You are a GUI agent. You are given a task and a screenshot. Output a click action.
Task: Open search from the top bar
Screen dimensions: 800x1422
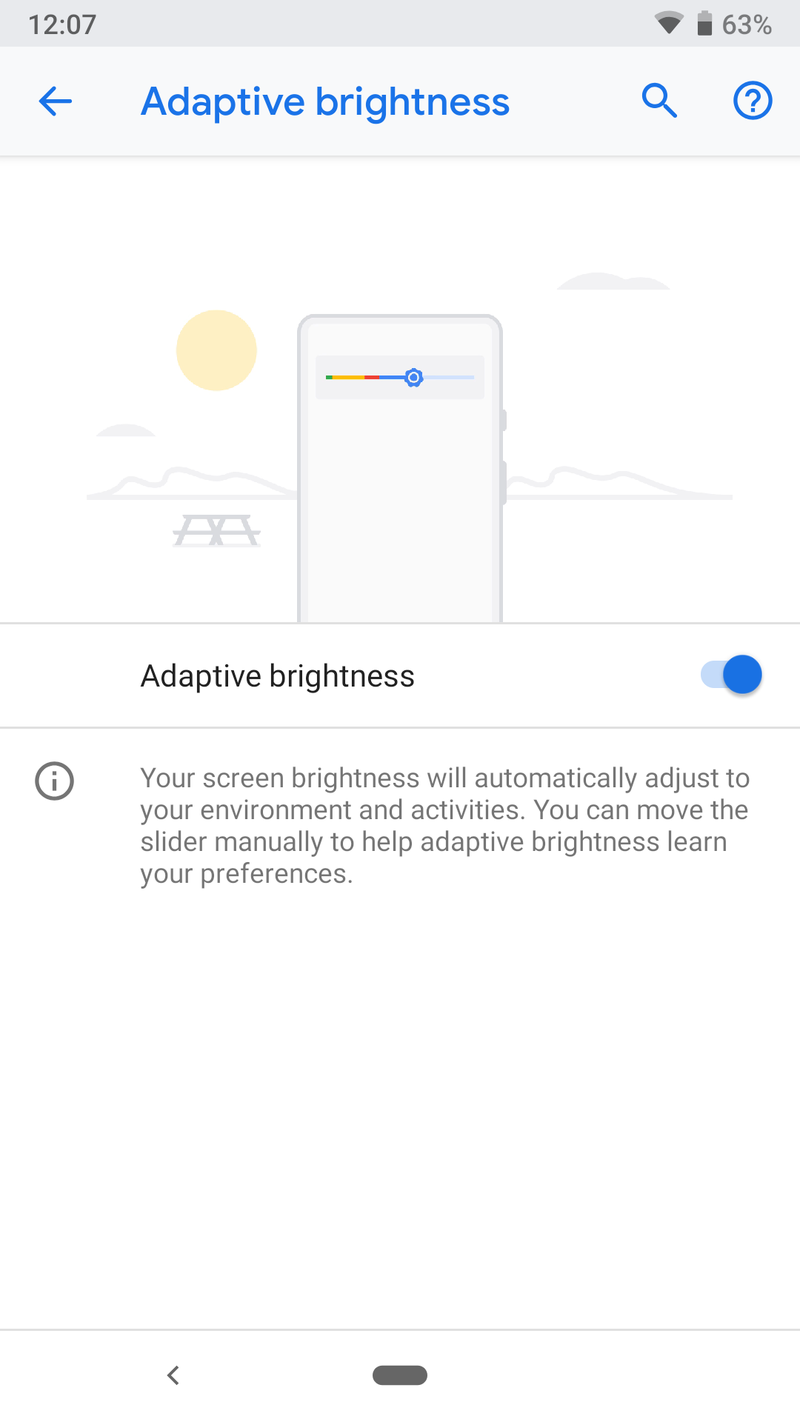[x=660, y=101]
